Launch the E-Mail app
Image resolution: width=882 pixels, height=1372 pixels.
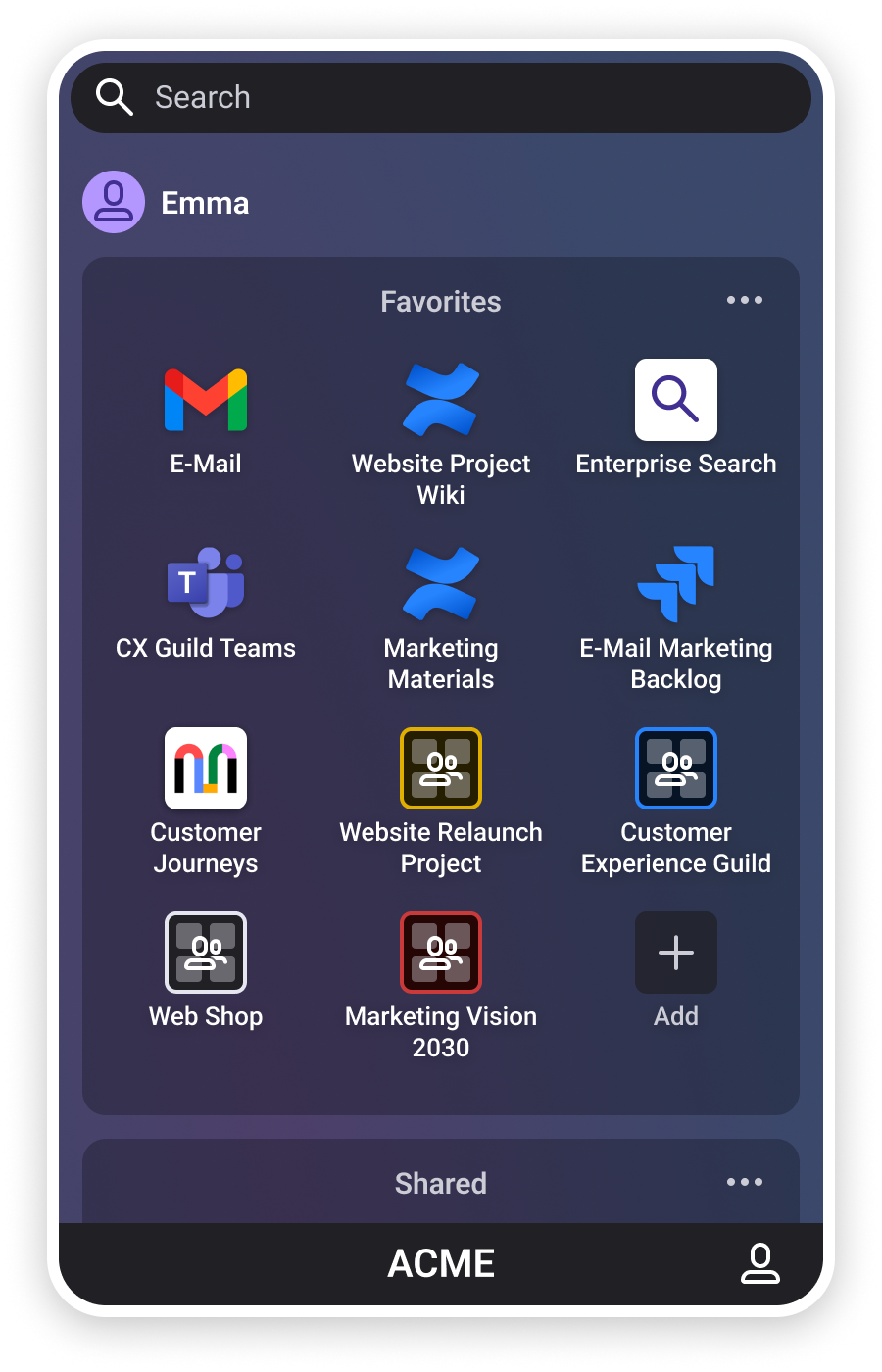pyautogui.click(x=206, y=400)
